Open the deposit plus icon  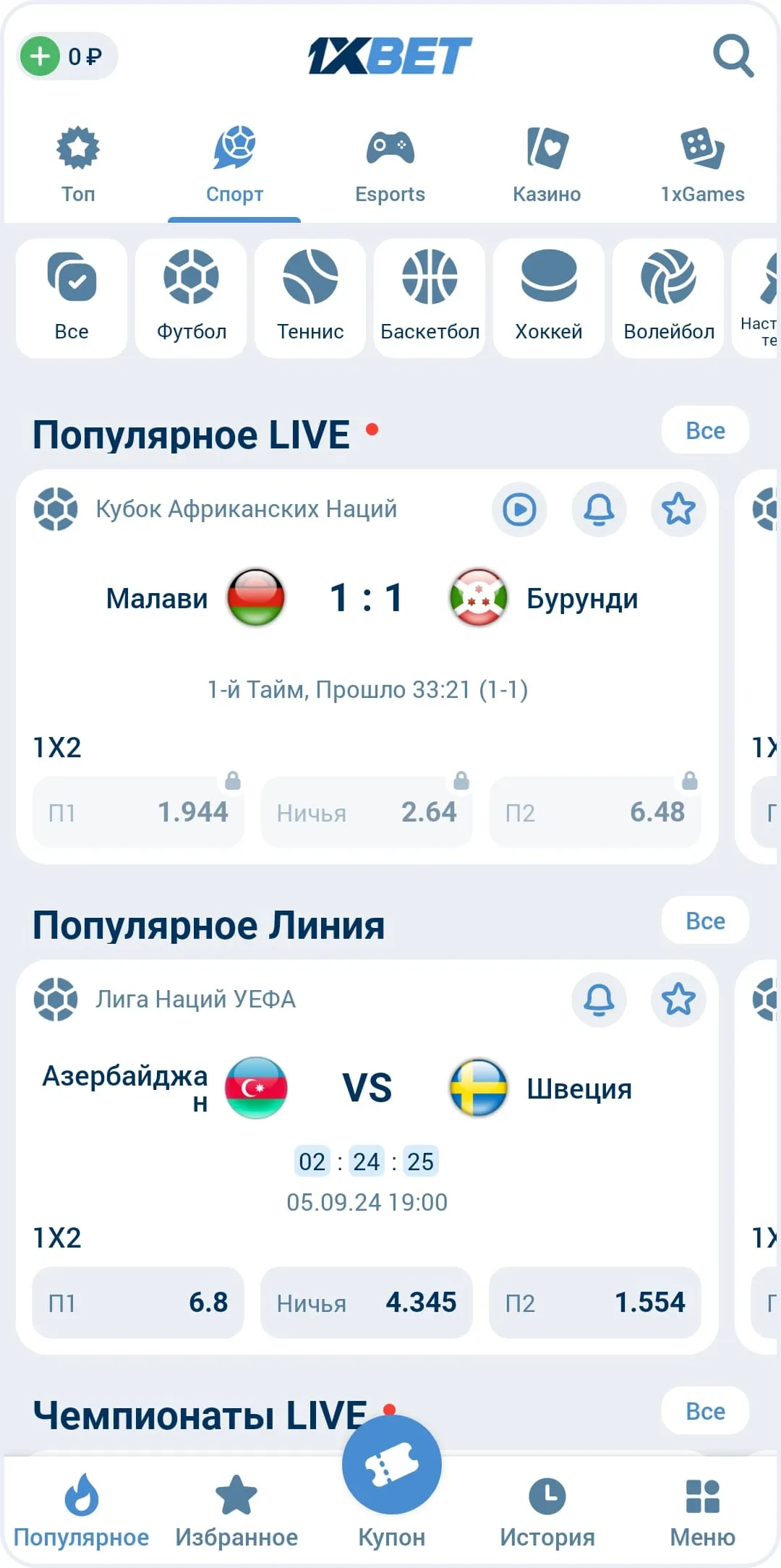click(40, 56)
